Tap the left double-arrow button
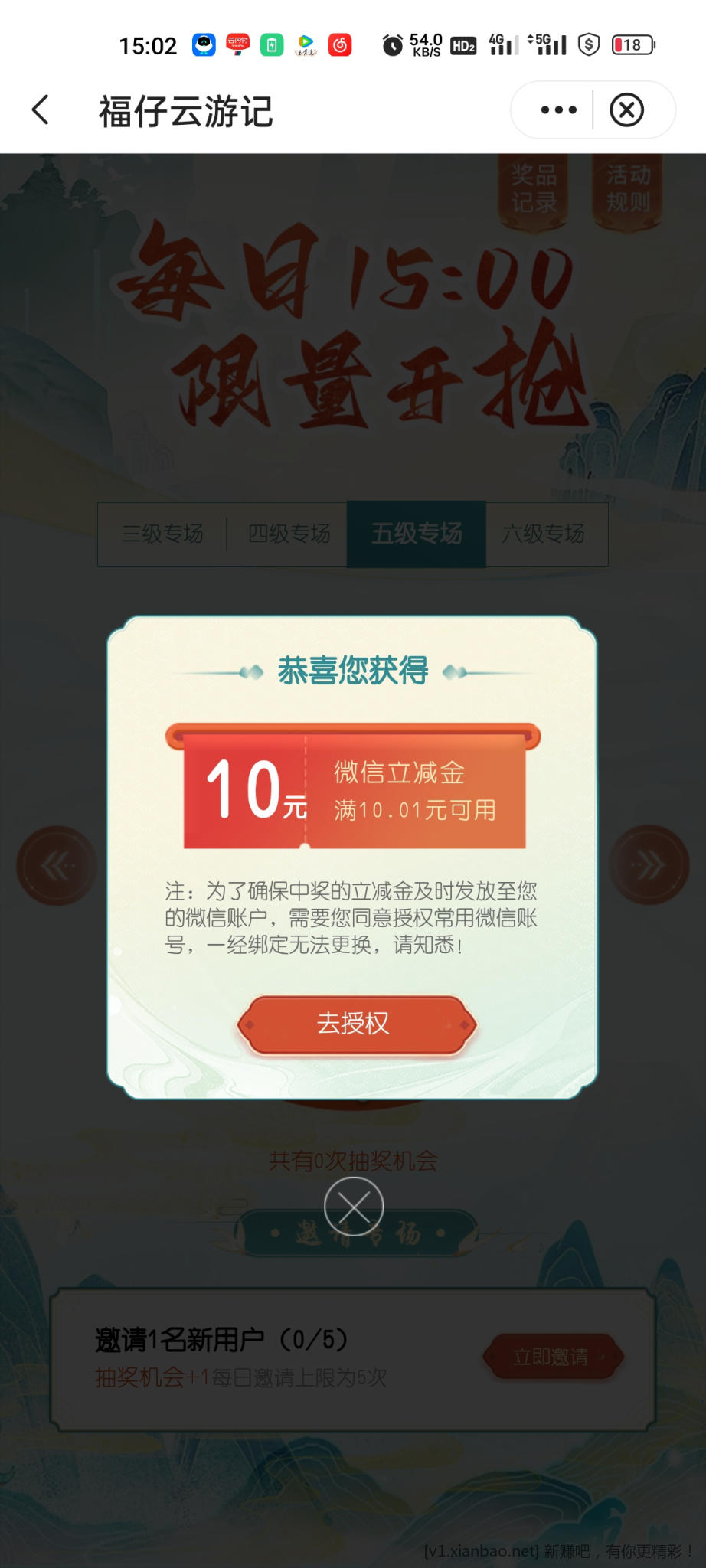706x1568 pixels. [x=57, y=865]
